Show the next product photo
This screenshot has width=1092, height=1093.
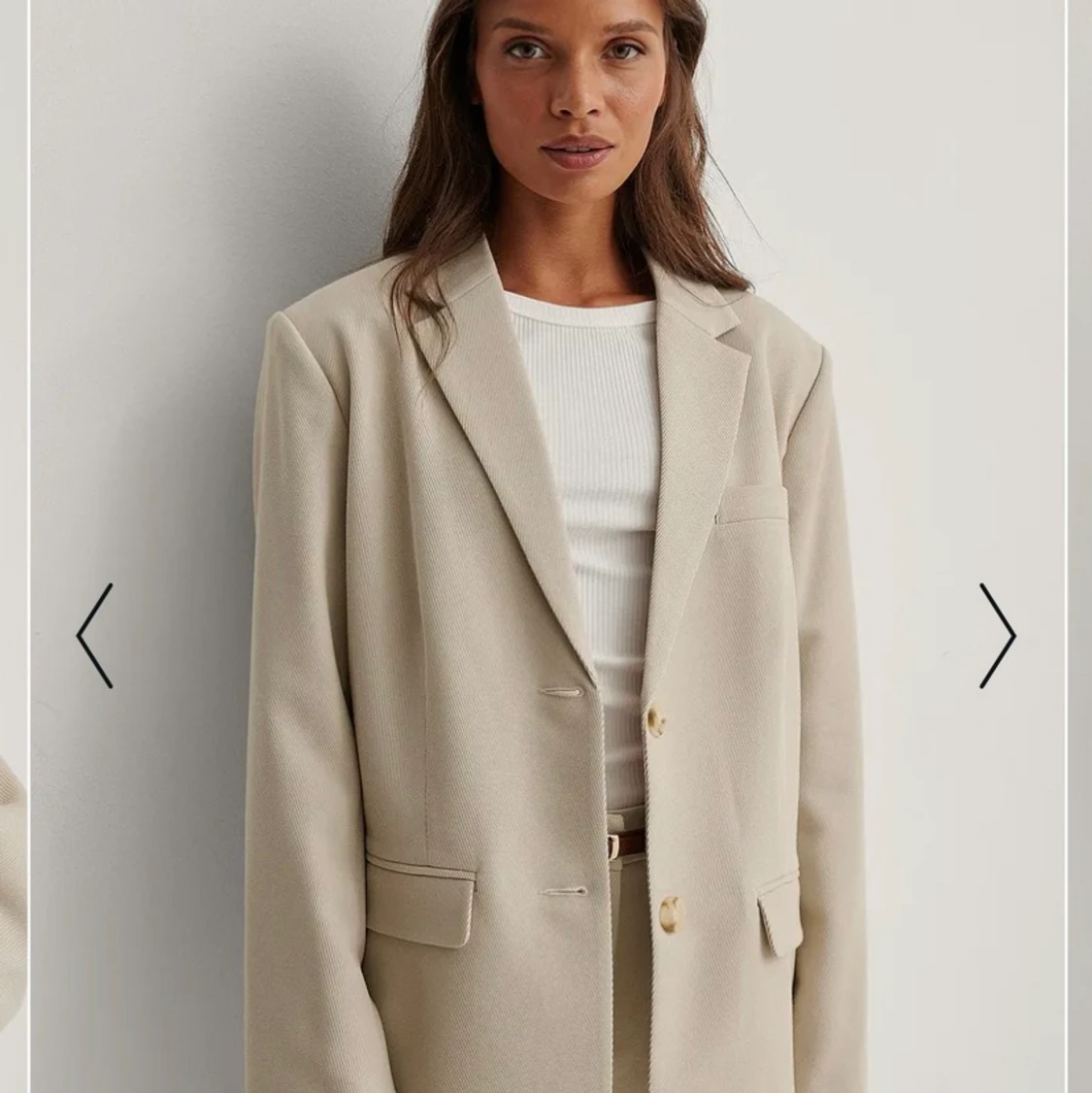click(997, 636)
